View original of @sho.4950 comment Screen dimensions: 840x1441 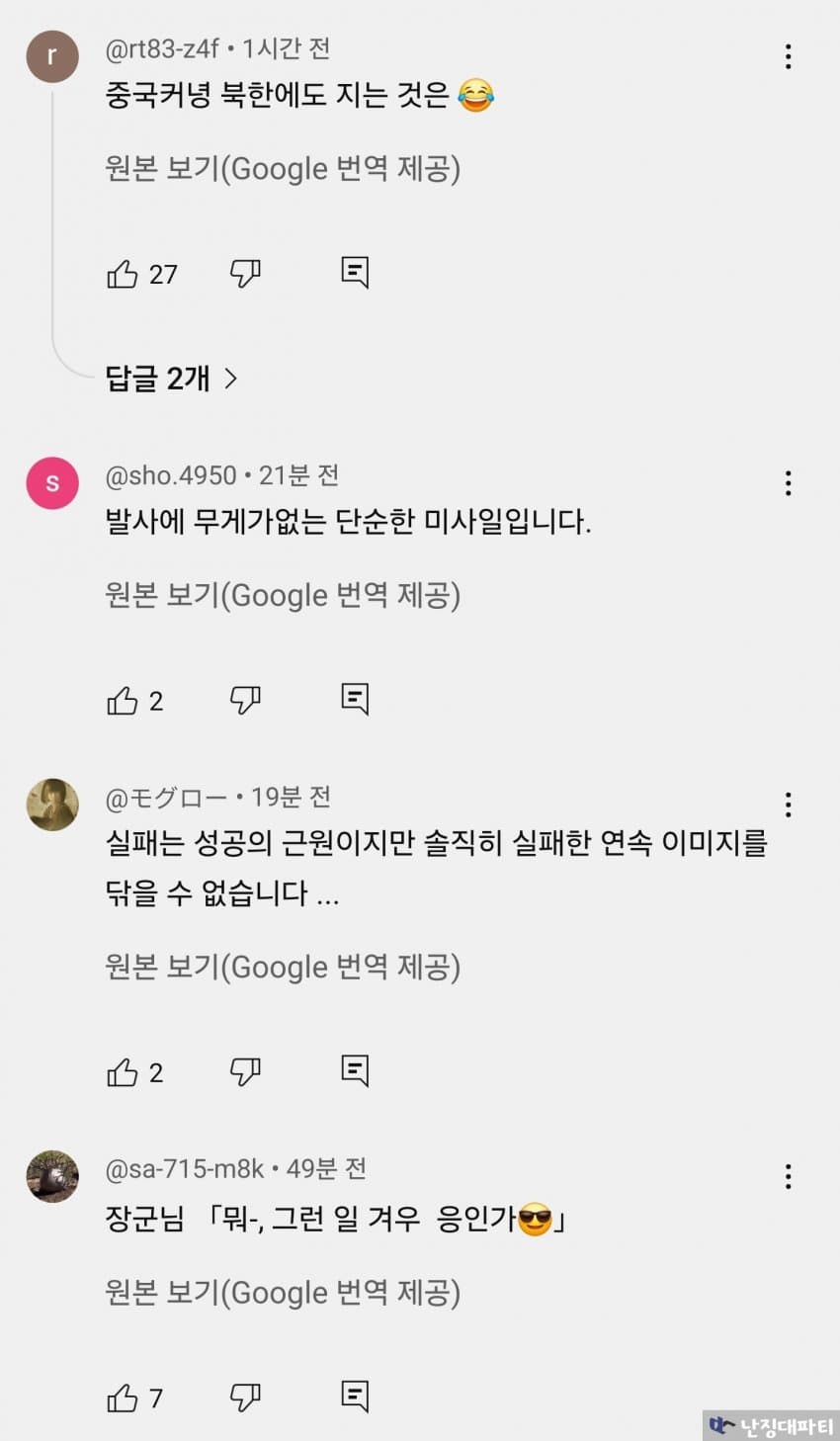[x=283, y=596]
